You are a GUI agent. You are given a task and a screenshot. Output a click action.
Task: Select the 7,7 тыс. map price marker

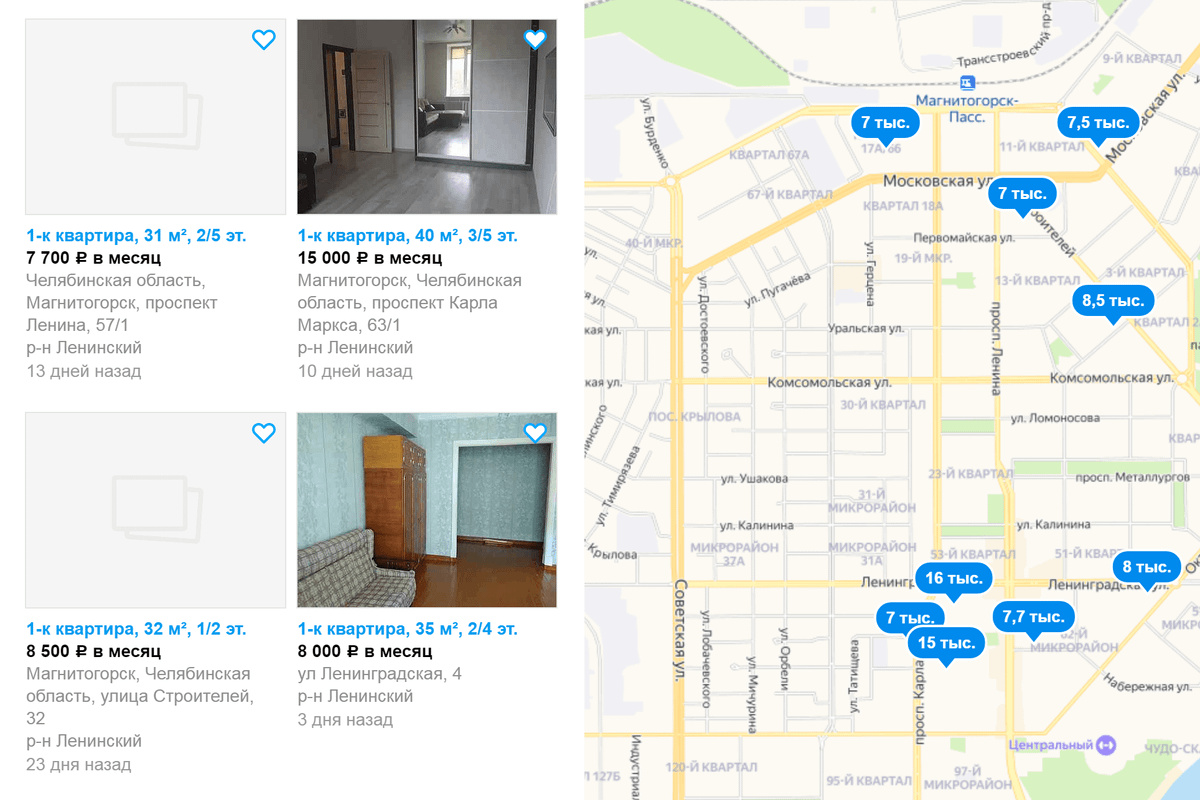(1032, 617)
